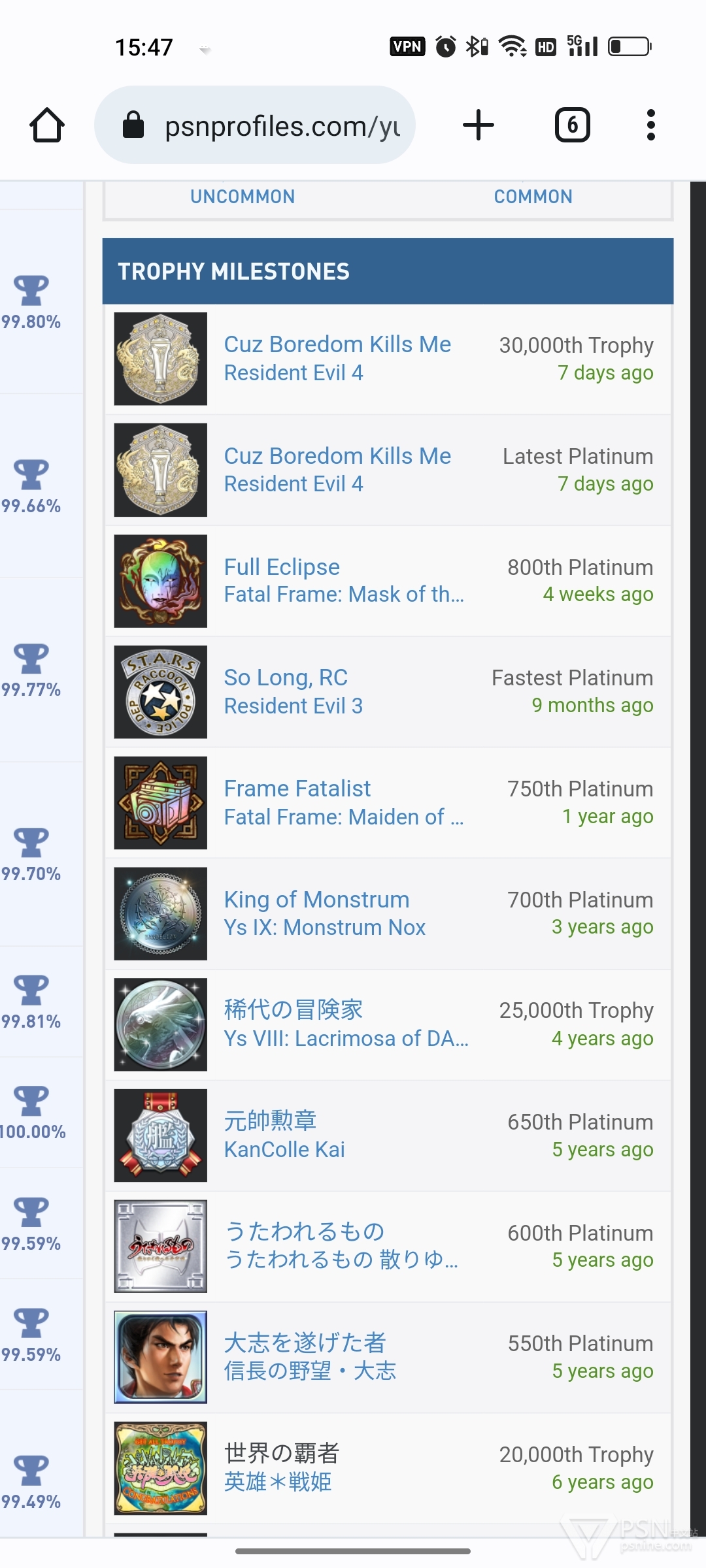
Task: Go to the browser home page
Action: (x=47, y=125)
